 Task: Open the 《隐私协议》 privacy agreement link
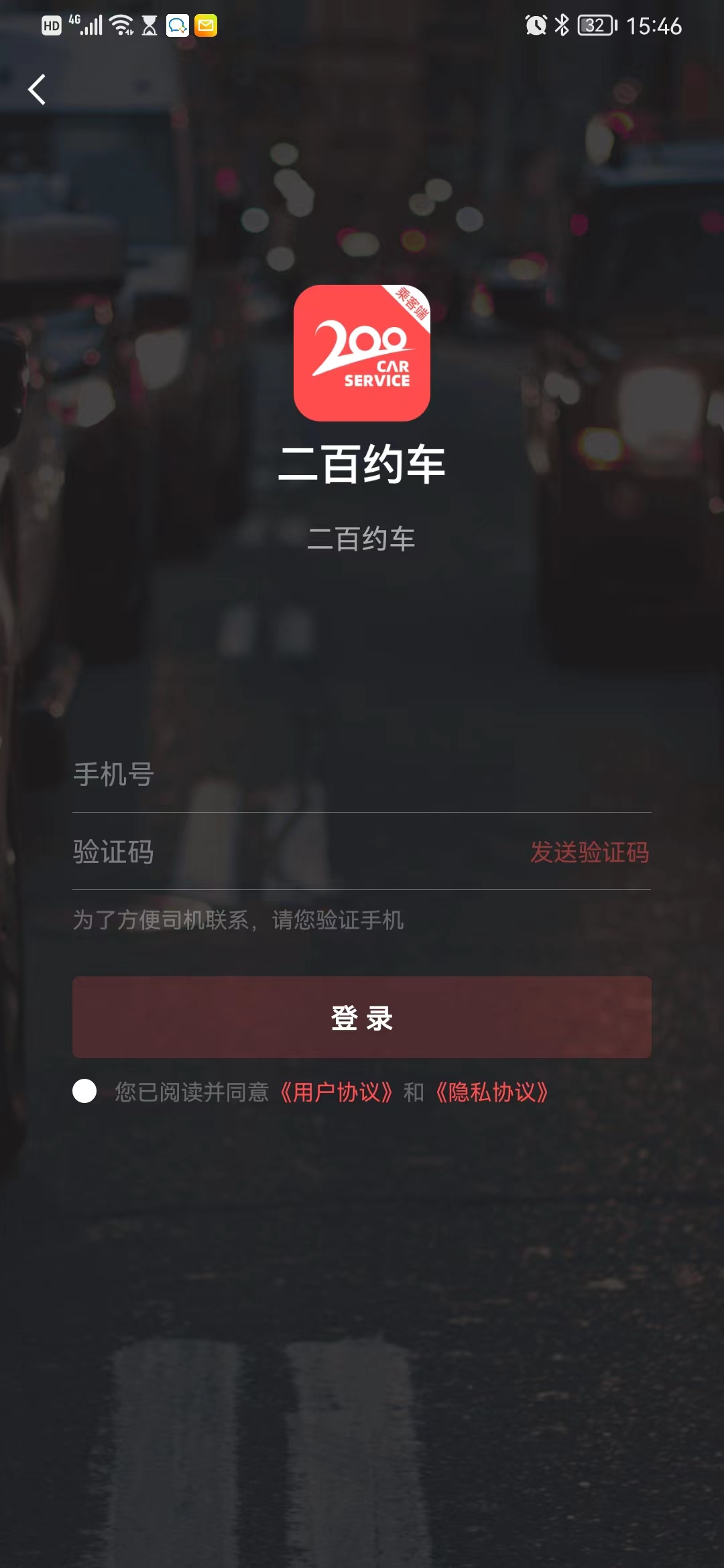[x=492, y=1092]
